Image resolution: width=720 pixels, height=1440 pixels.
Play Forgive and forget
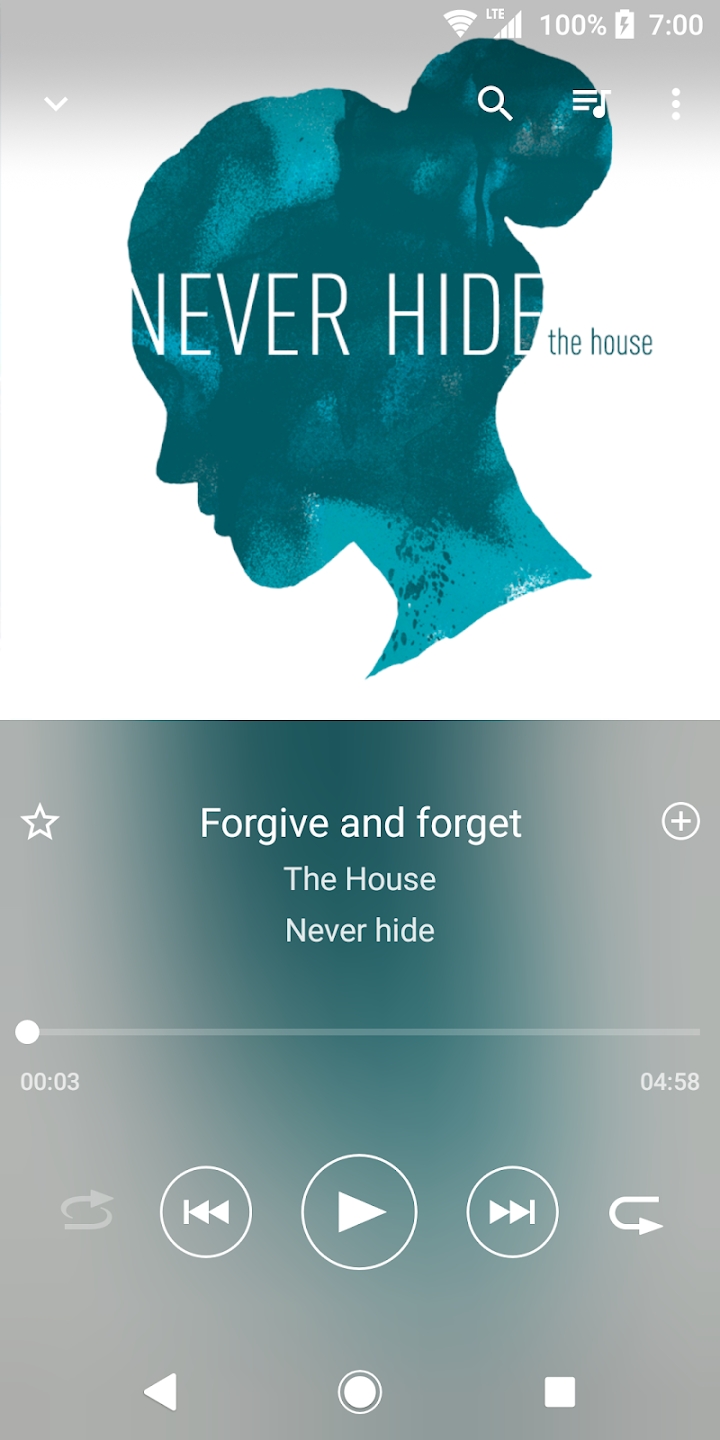360,1212
